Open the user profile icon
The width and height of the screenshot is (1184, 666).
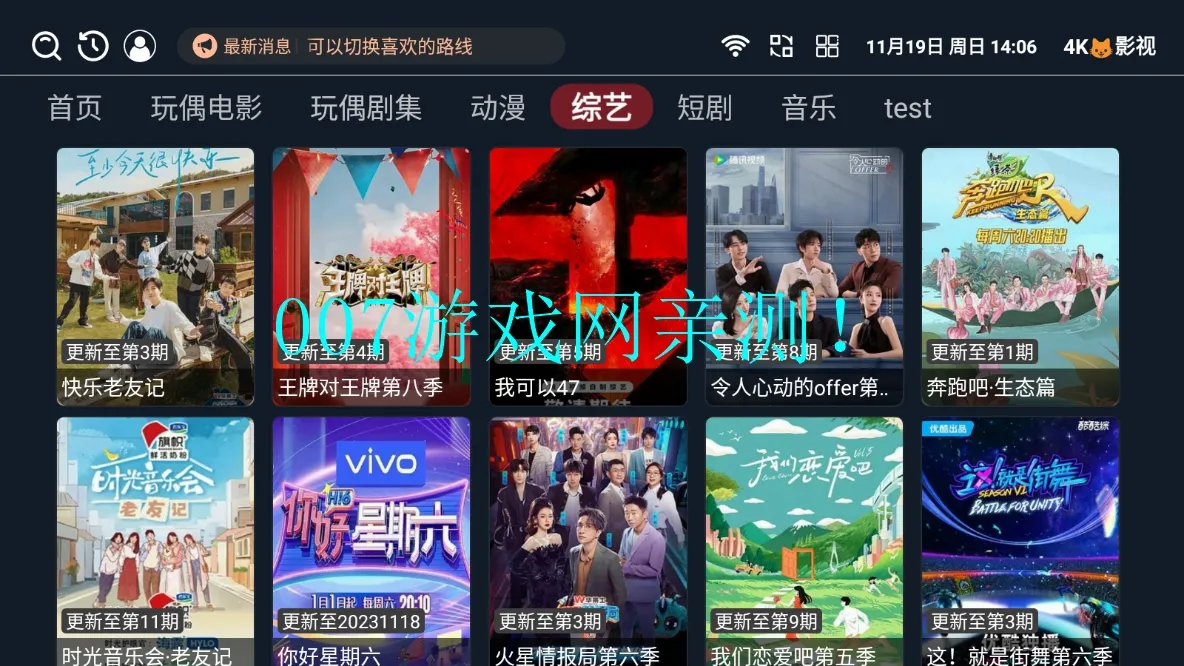[x=140, y=46]
